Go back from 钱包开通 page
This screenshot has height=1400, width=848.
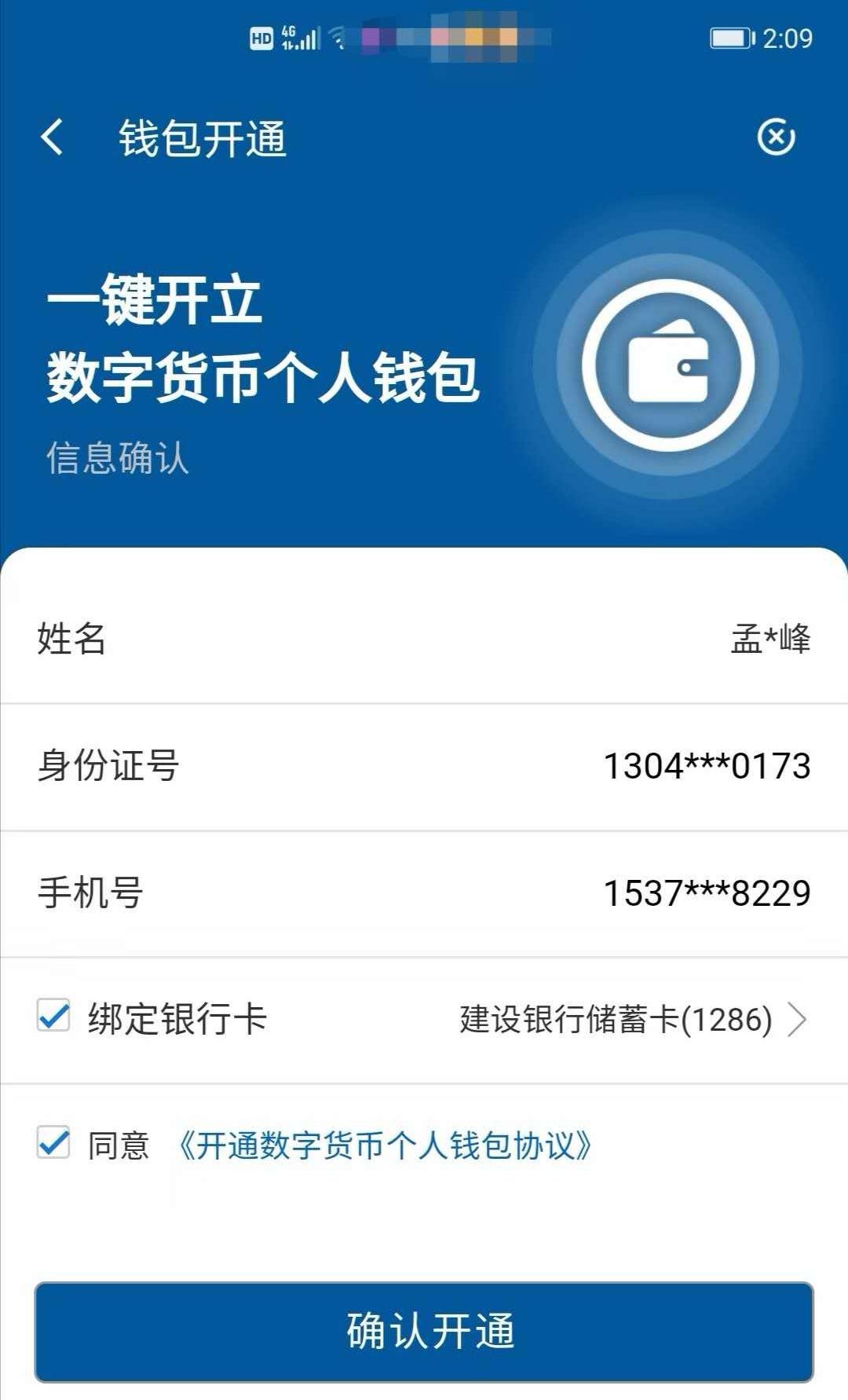click(53, 138)
